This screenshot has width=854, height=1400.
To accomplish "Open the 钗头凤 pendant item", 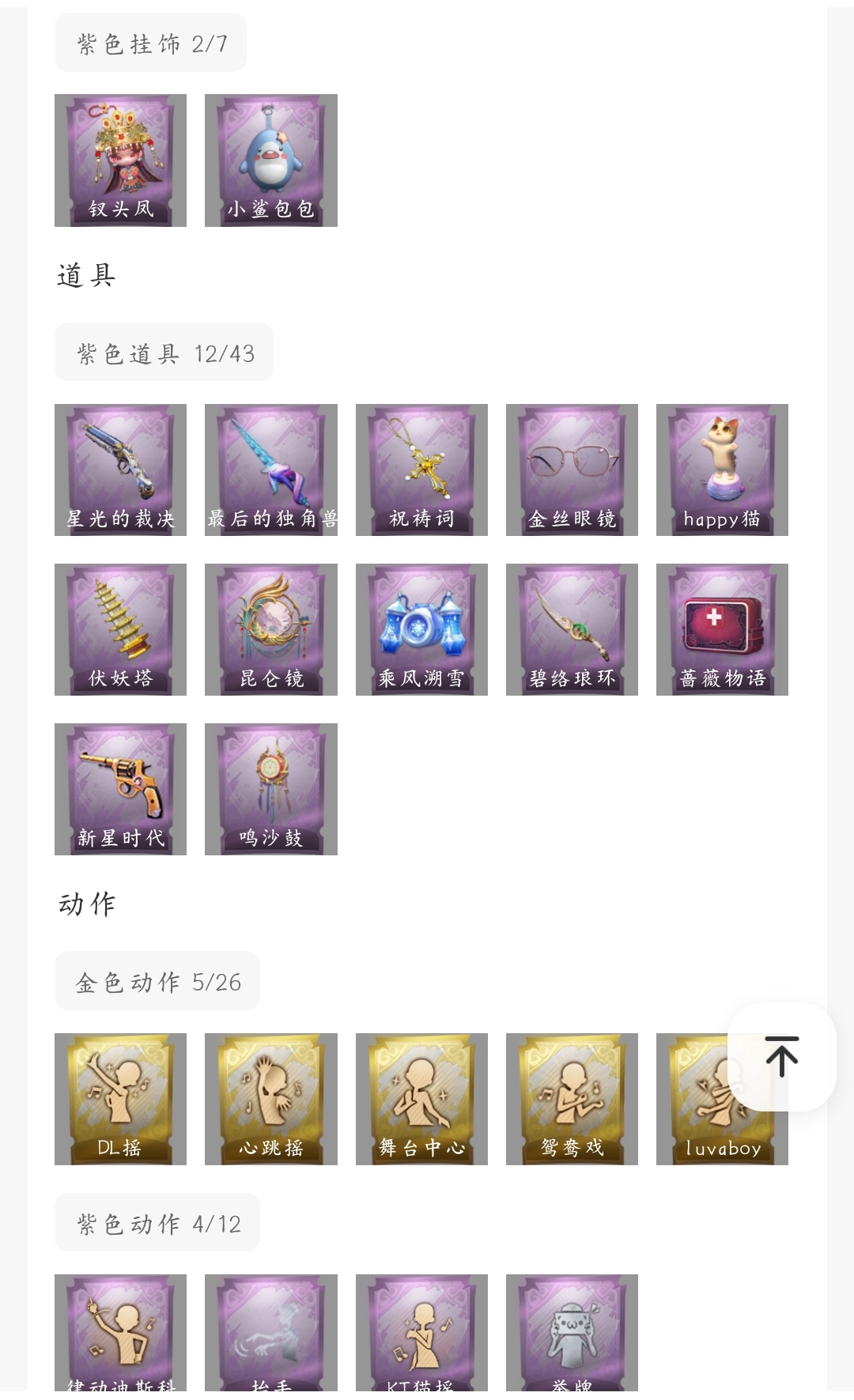I will click(x=120, y=160).
